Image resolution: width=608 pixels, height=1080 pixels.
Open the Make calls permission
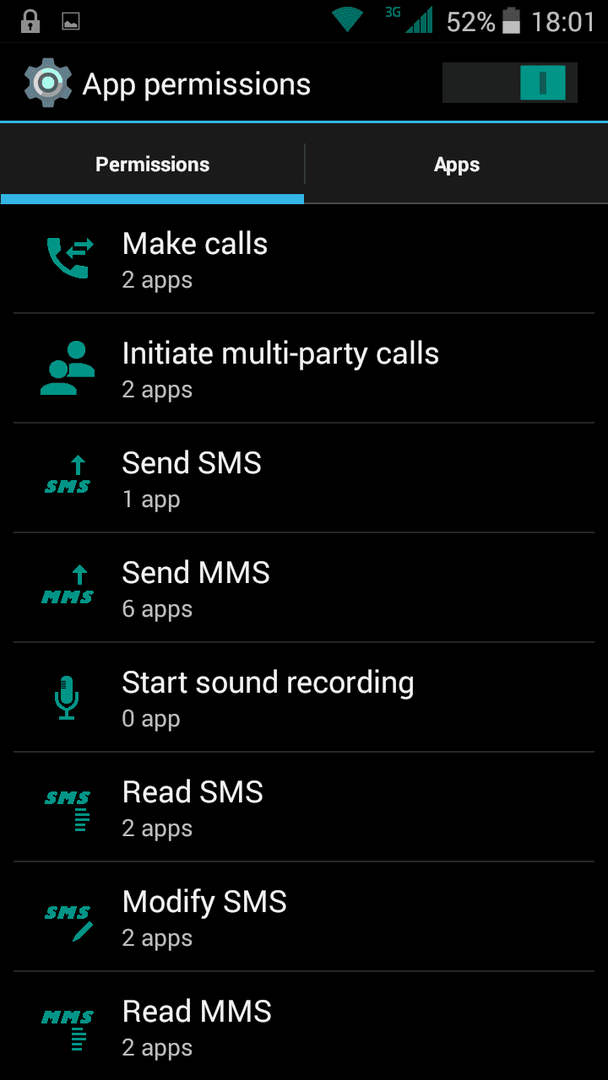tap(304, 259)
